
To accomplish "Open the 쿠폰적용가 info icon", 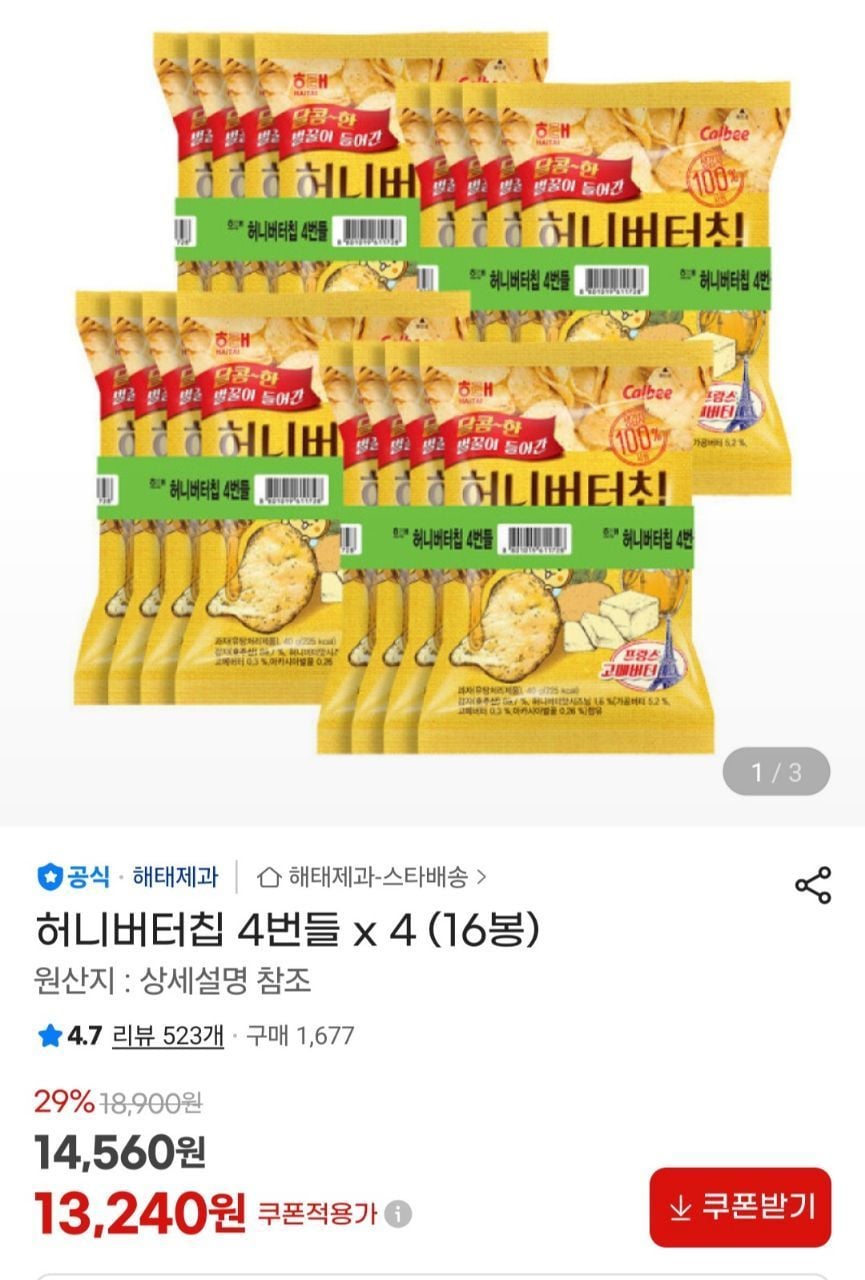I will 398,1214.
